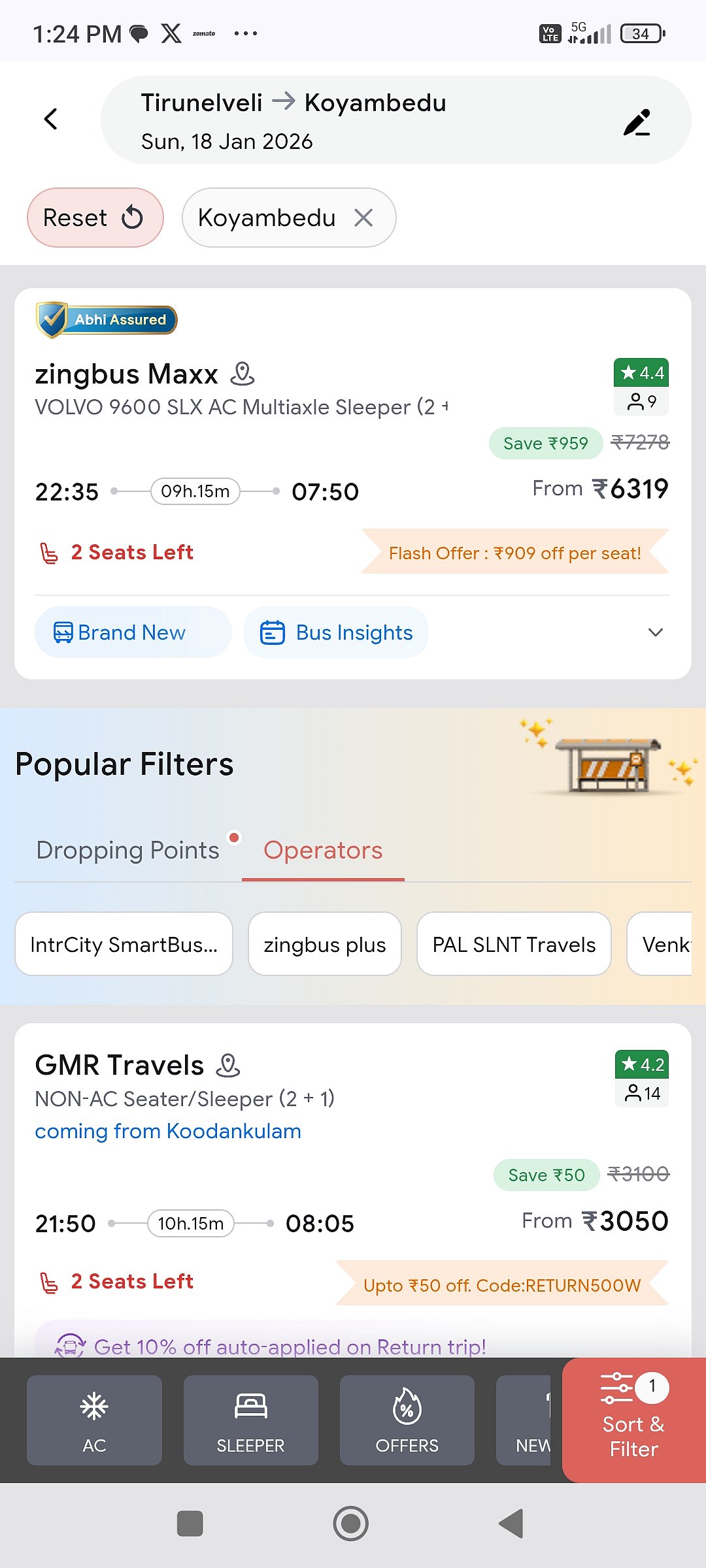The image size is (706, 1568).
Task: Open Sort & Filter options
Action: pyautogui.click(x=633, y=1420)
